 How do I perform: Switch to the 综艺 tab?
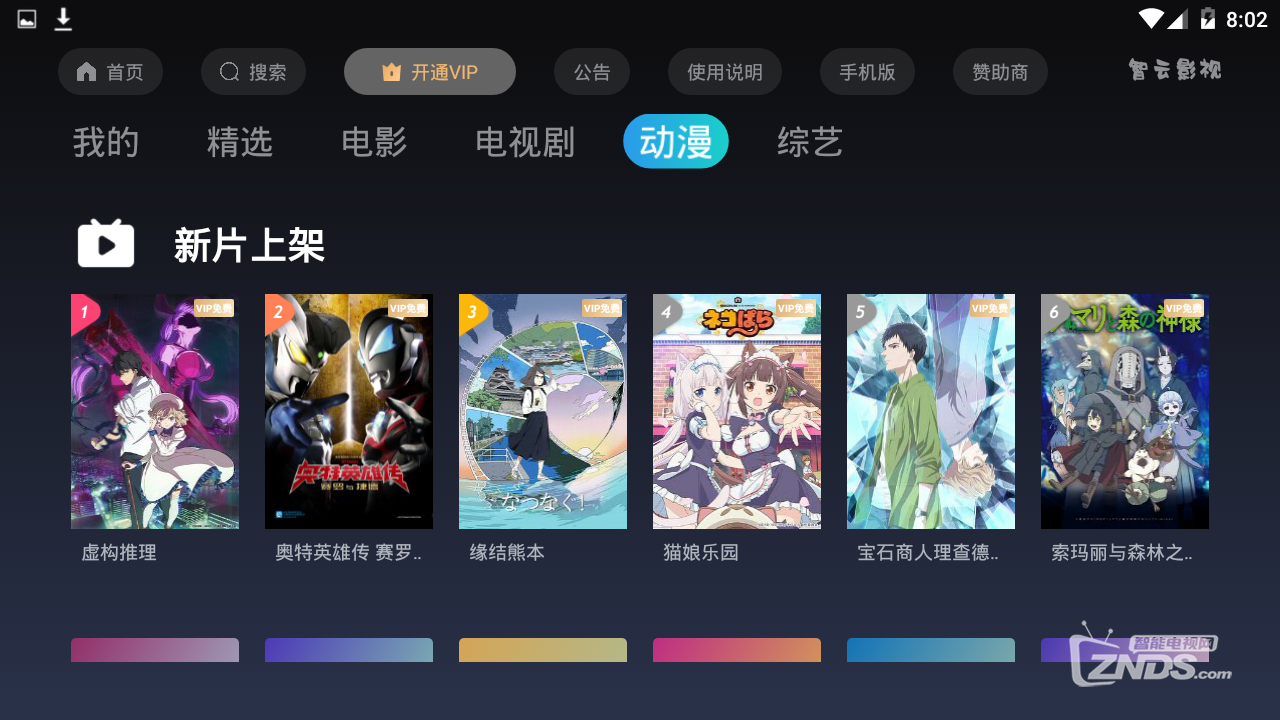point(810,142)
